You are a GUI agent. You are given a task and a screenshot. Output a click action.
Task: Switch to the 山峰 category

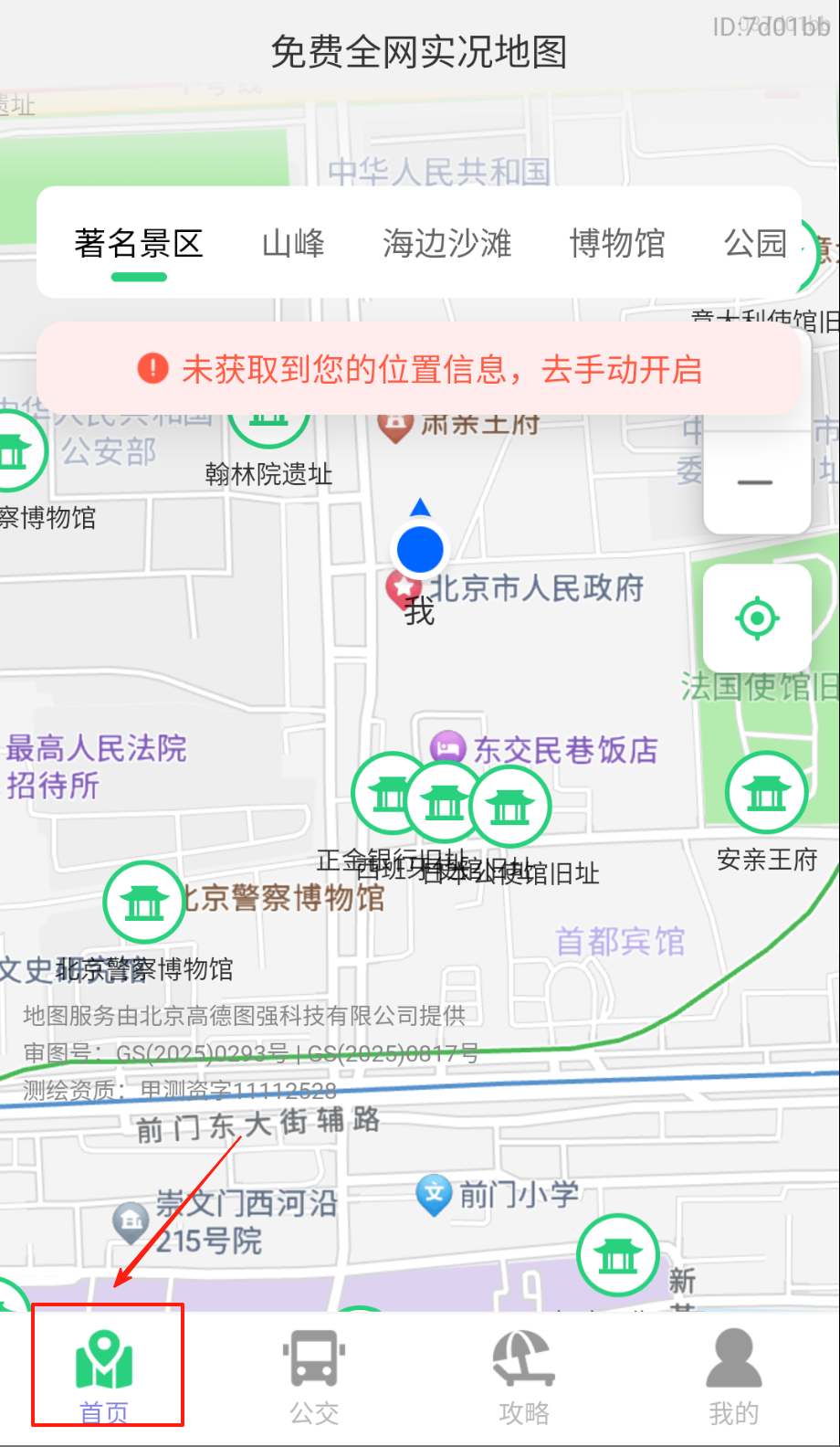[x=293, y=244]
